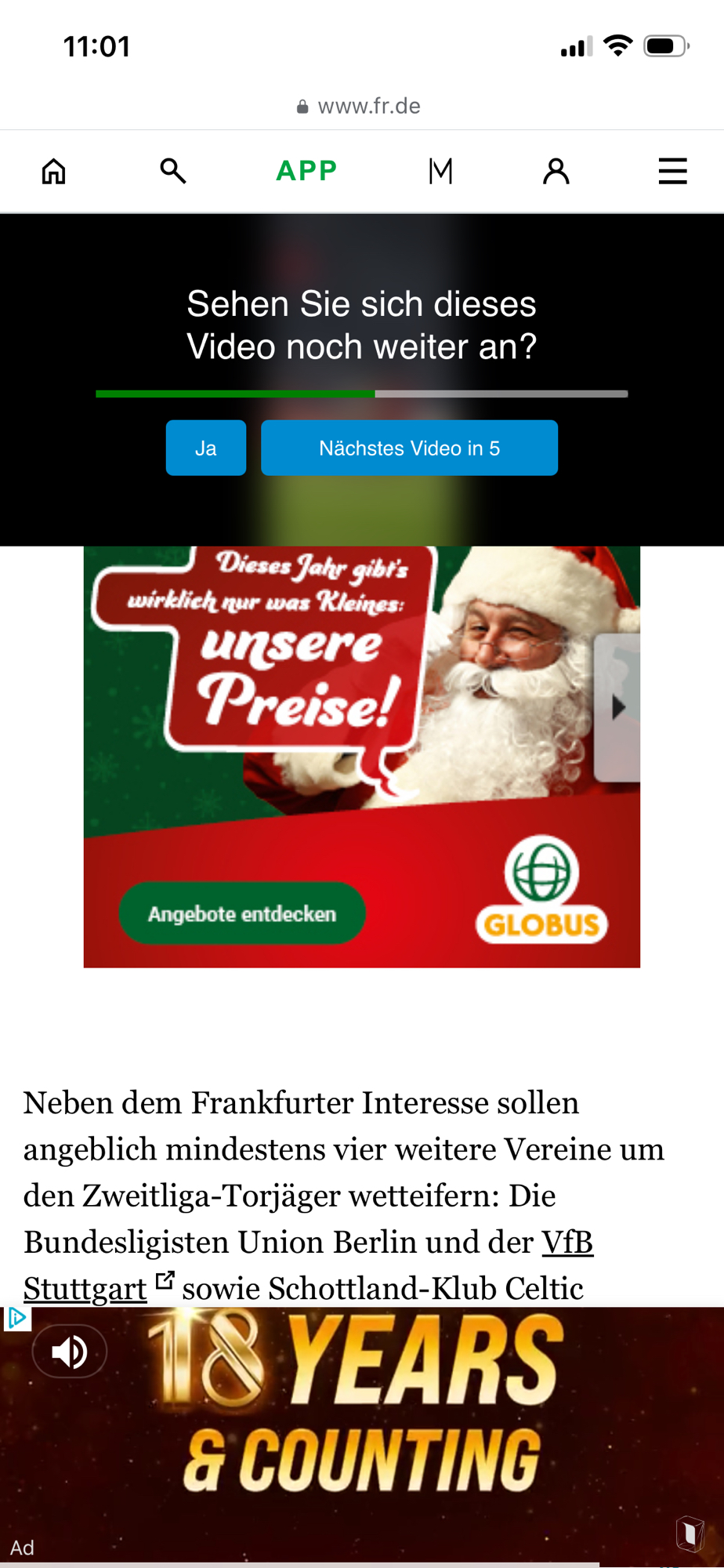Open the APP link in header
The height and width of the screenshot is (1568, 724).
point(306,170)
